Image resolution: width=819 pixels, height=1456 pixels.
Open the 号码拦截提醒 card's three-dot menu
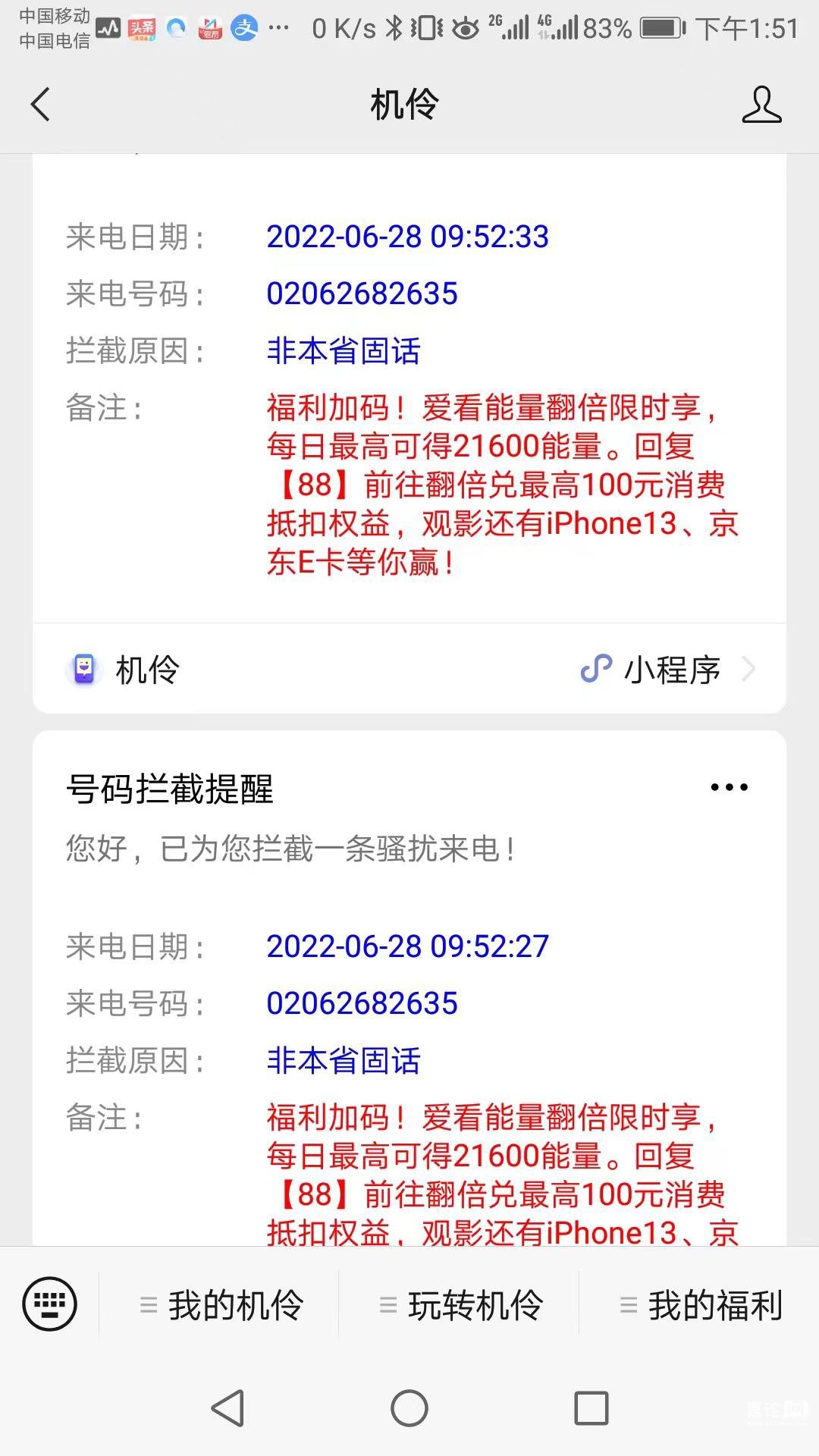click(729, 787)
